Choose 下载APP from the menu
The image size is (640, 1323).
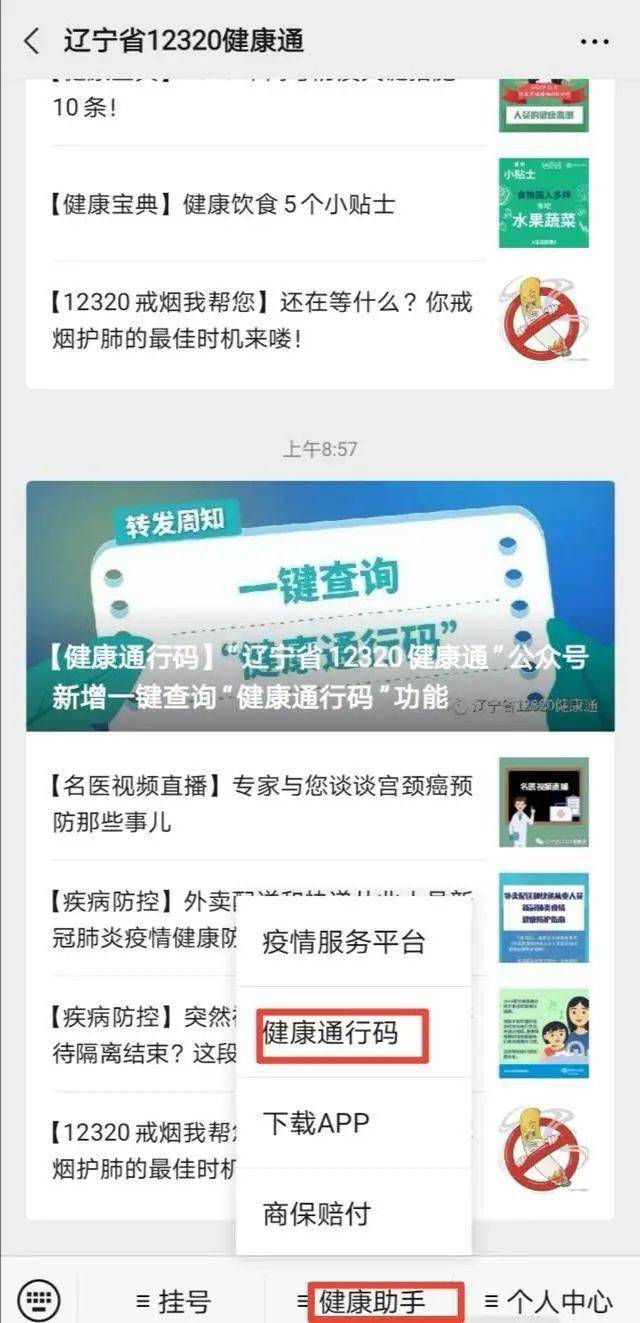pyautogui.click(x=316, y=1123)
